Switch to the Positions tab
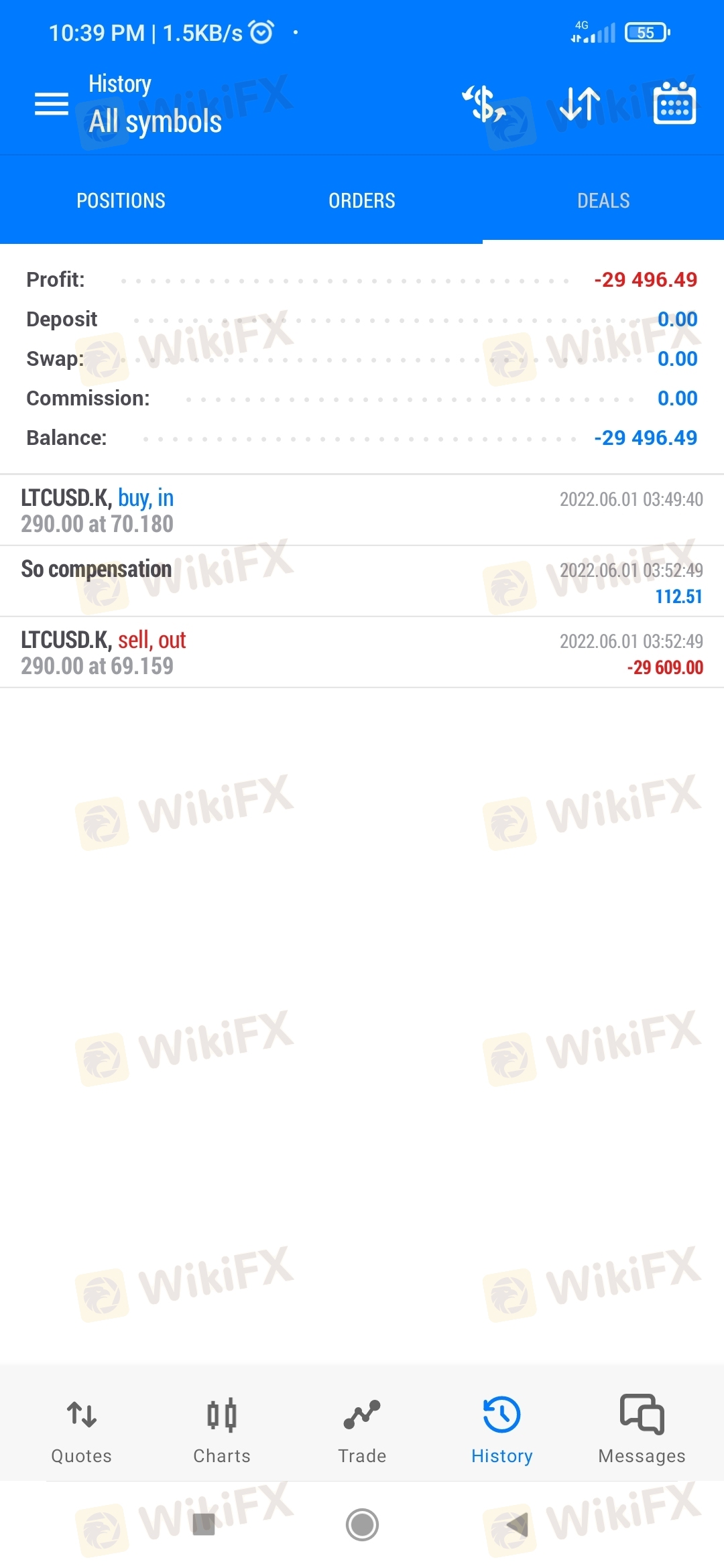This screenshot has width=724, height=1568. pos(121,200)
